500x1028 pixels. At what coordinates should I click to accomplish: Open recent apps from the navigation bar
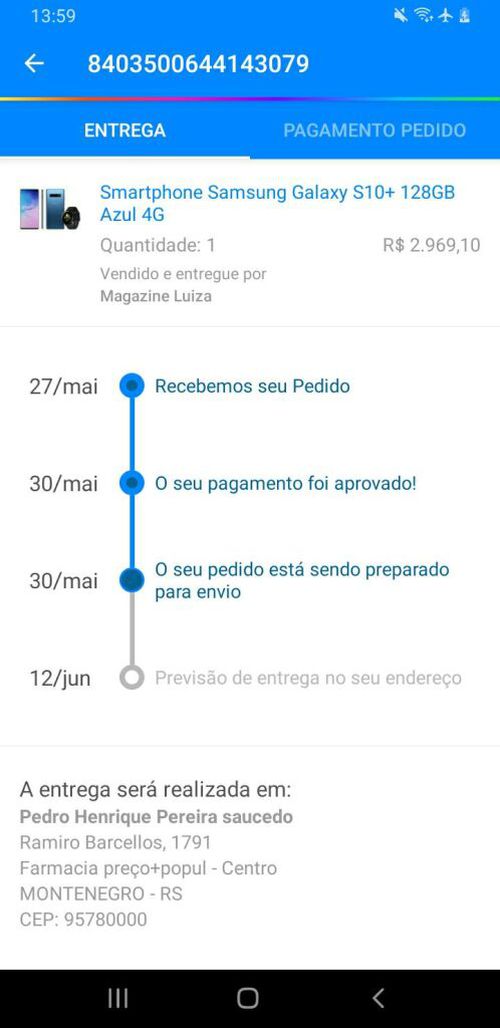[118, 998]
